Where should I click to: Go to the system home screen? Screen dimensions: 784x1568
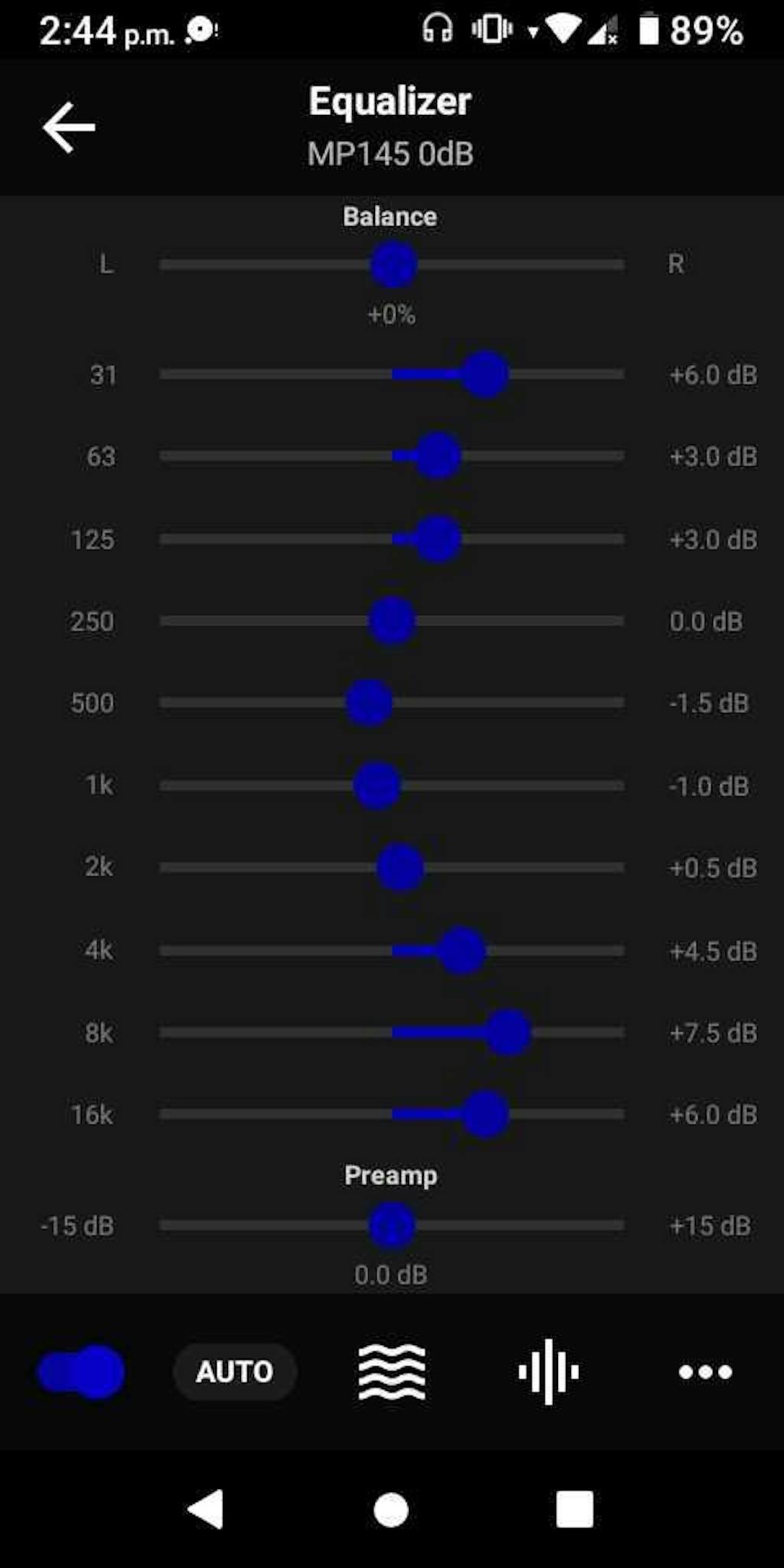(391, 1511)
